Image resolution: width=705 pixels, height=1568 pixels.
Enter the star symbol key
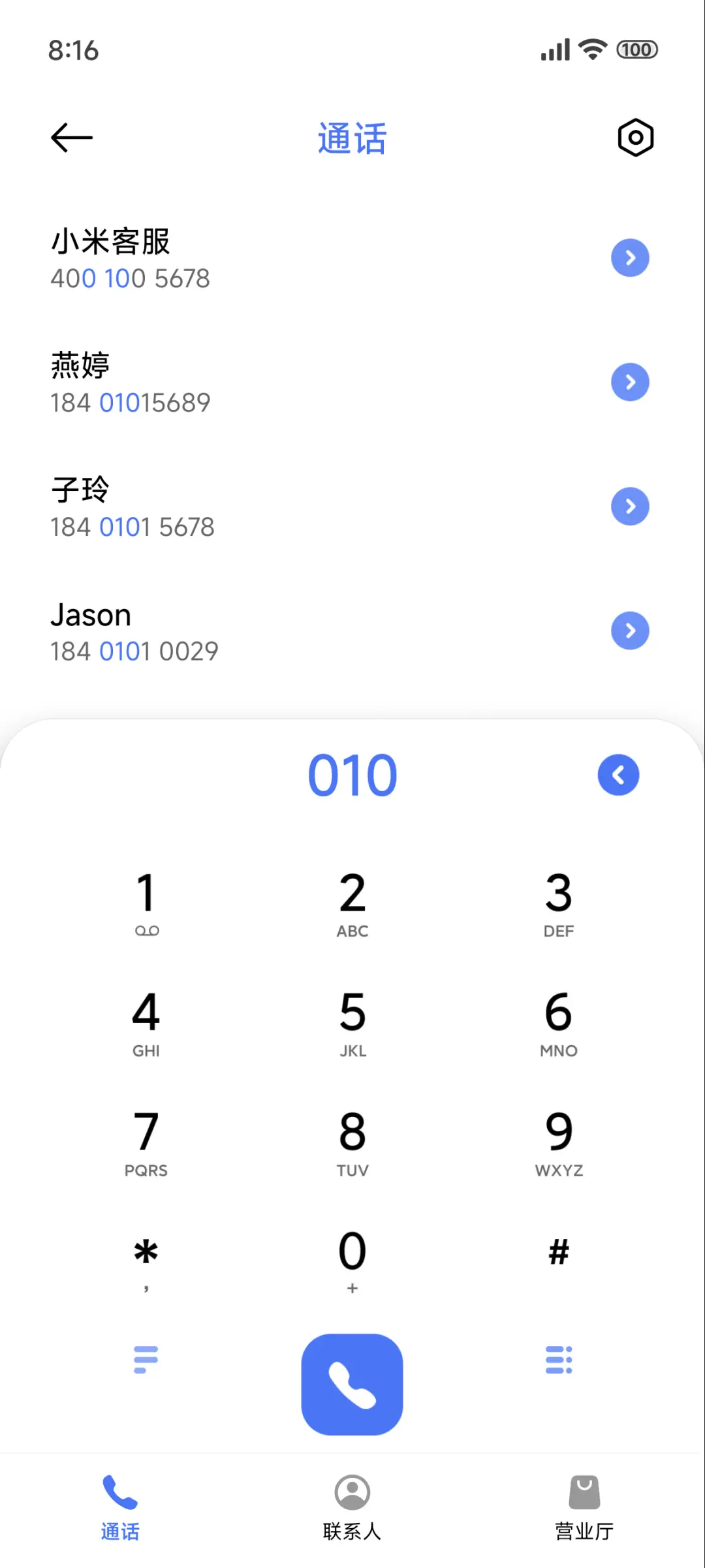[x=146, y=1260]
